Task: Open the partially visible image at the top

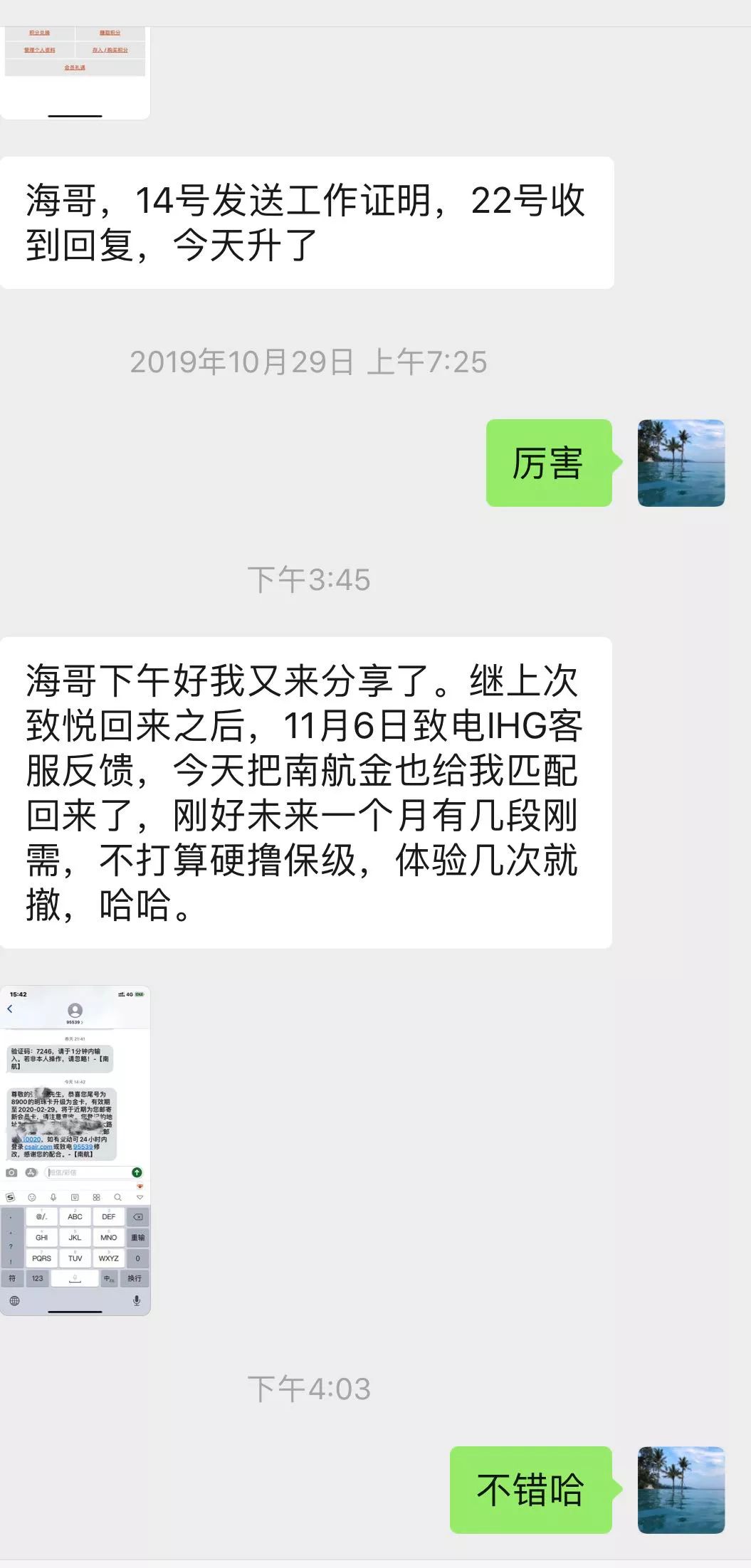Action: click(x=75, y=71)
